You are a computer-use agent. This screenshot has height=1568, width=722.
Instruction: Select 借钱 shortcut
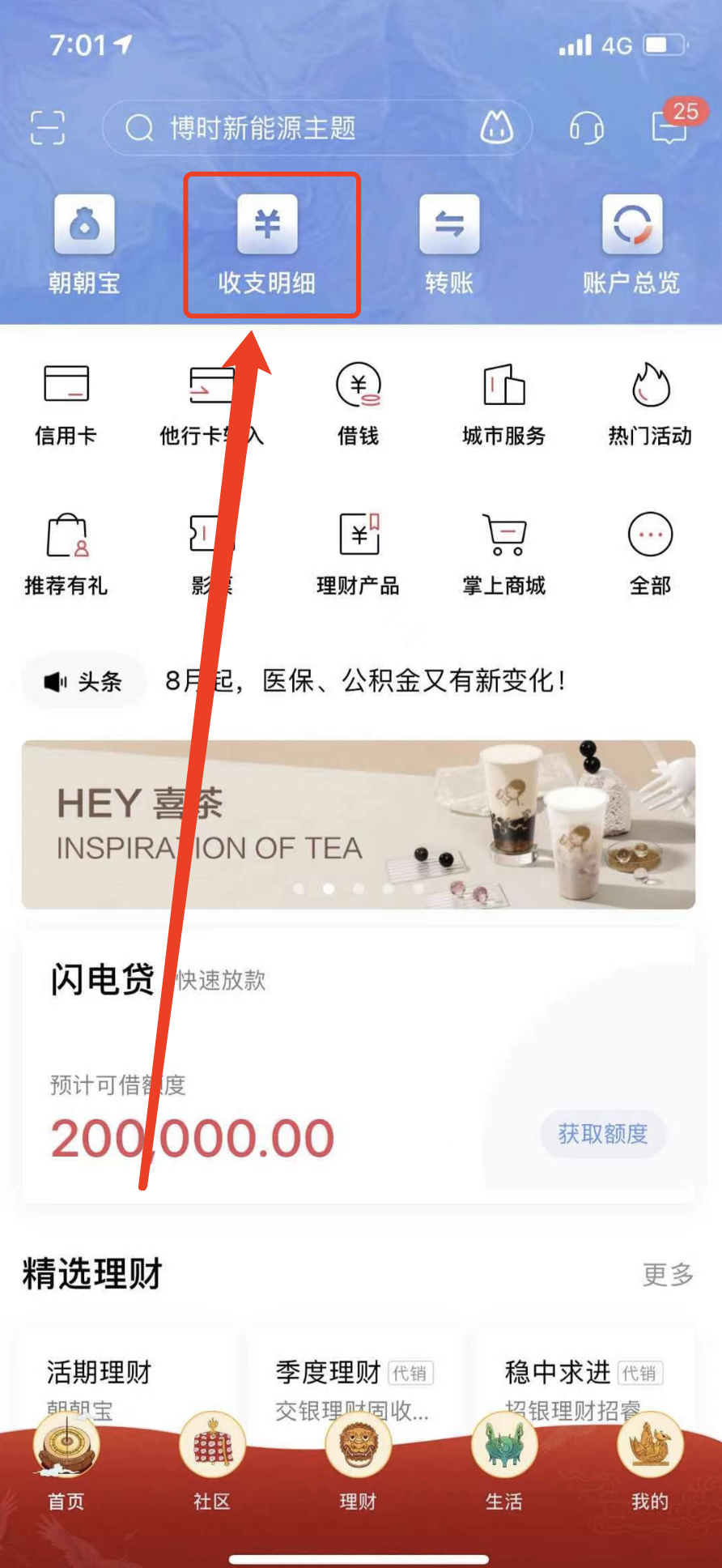pos(358,404)
